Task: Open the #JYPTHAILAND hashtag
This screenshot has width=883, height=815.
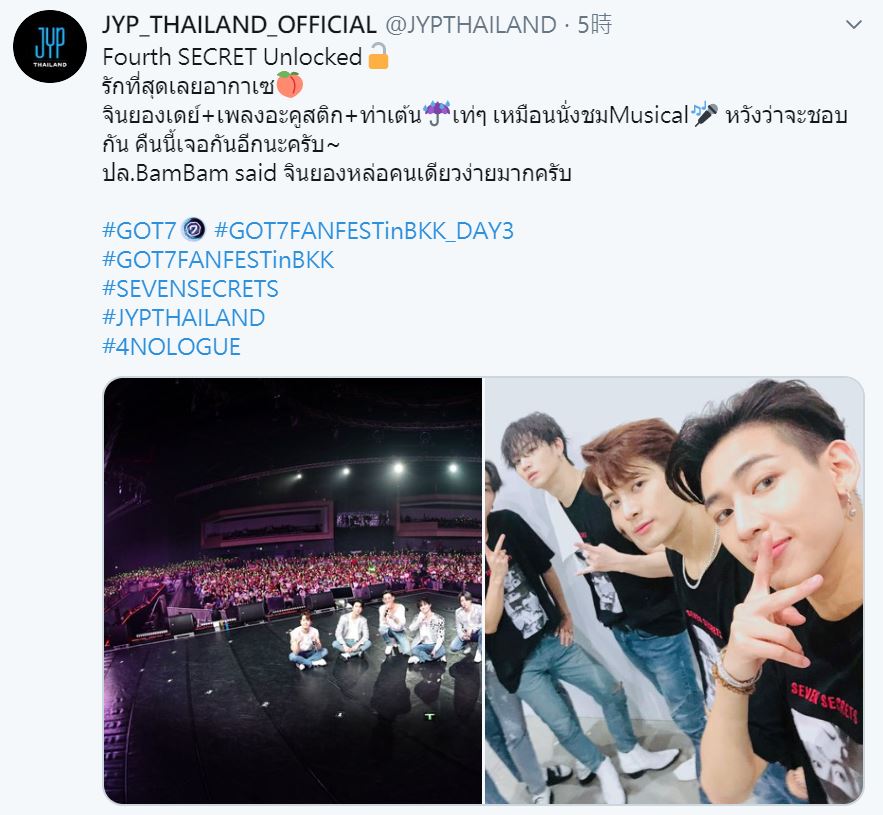Action: click(x=183, y=318)
